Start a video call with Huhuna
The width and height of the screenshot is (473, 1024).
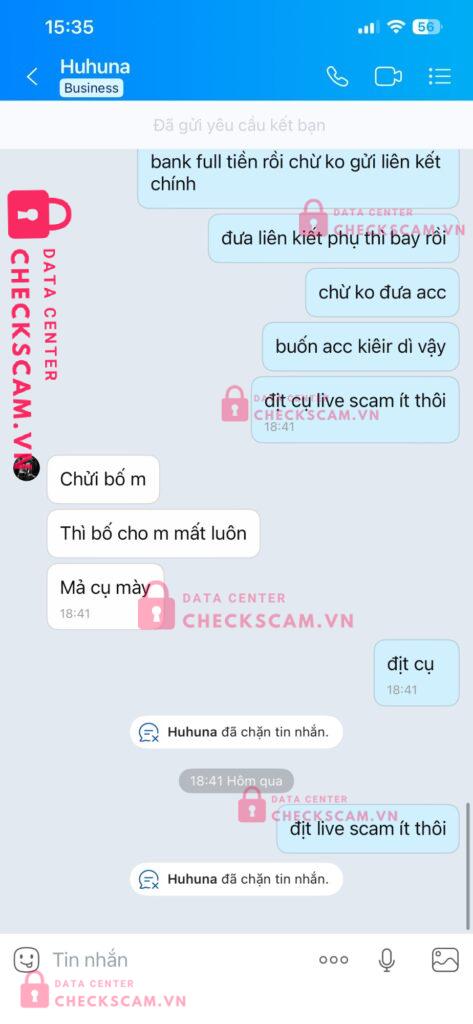[388, 76]
